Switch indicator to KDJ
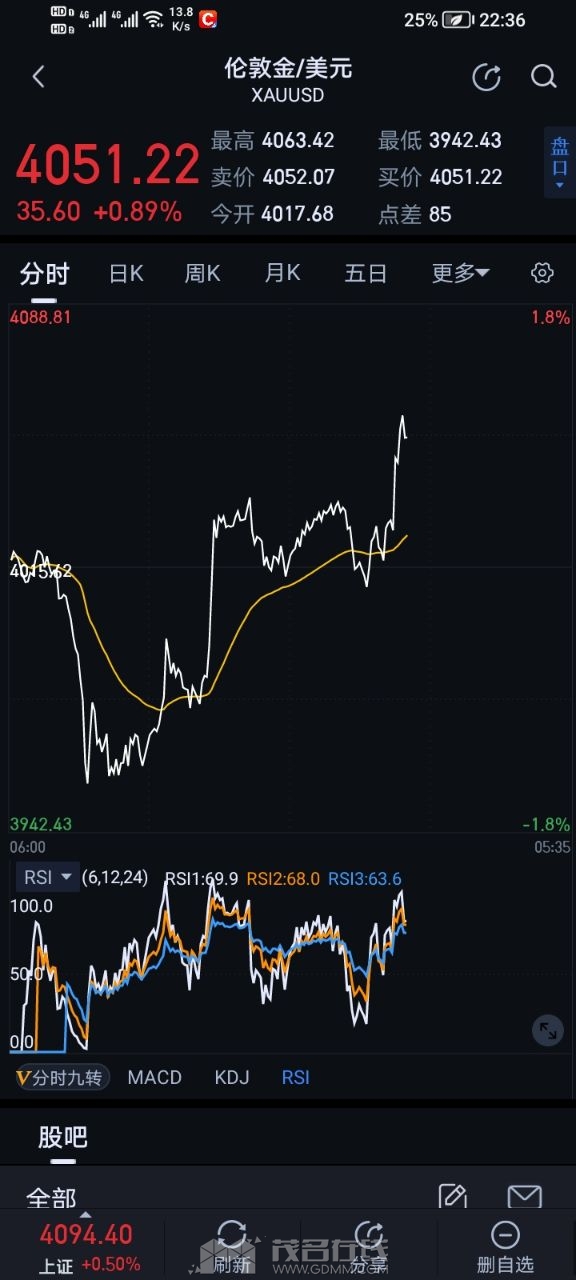Image resolution: width=576 pixels, height=1280 pixels. coord(232,1077)
